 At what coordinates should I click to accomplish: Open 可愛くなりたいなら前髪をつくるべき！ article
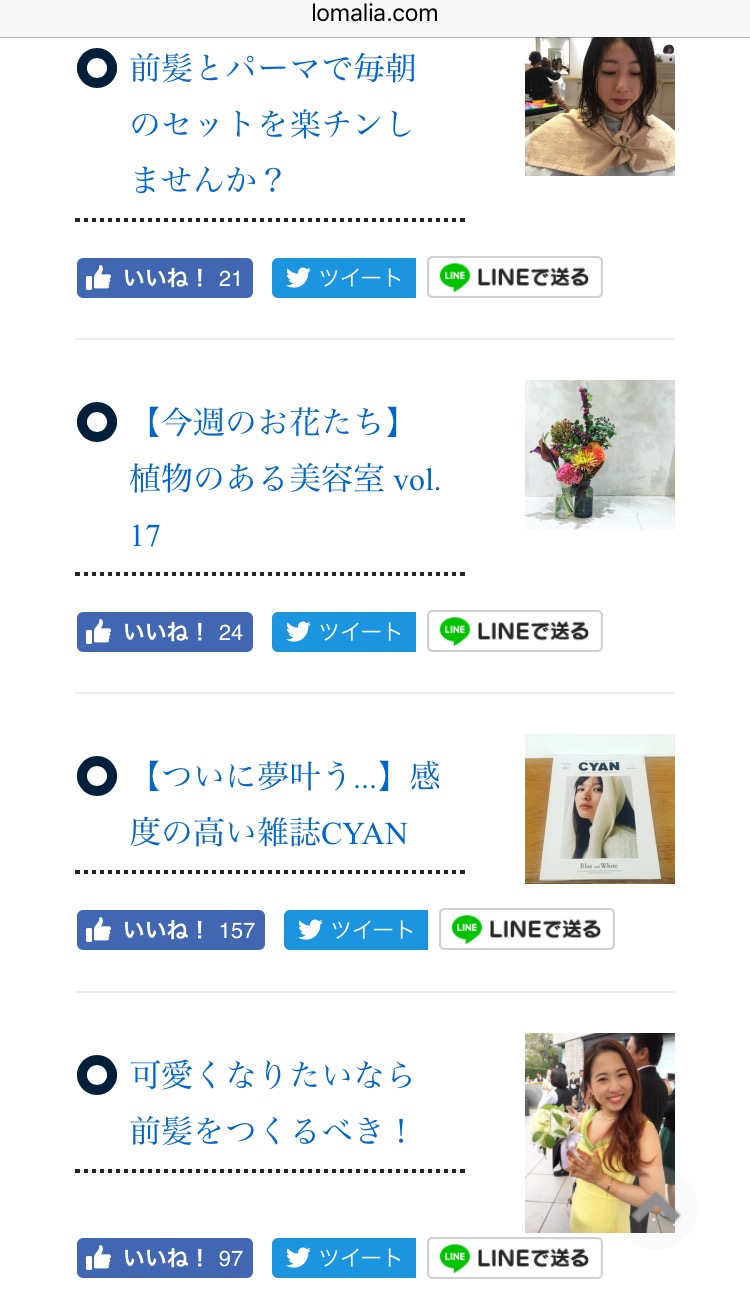272,1104
